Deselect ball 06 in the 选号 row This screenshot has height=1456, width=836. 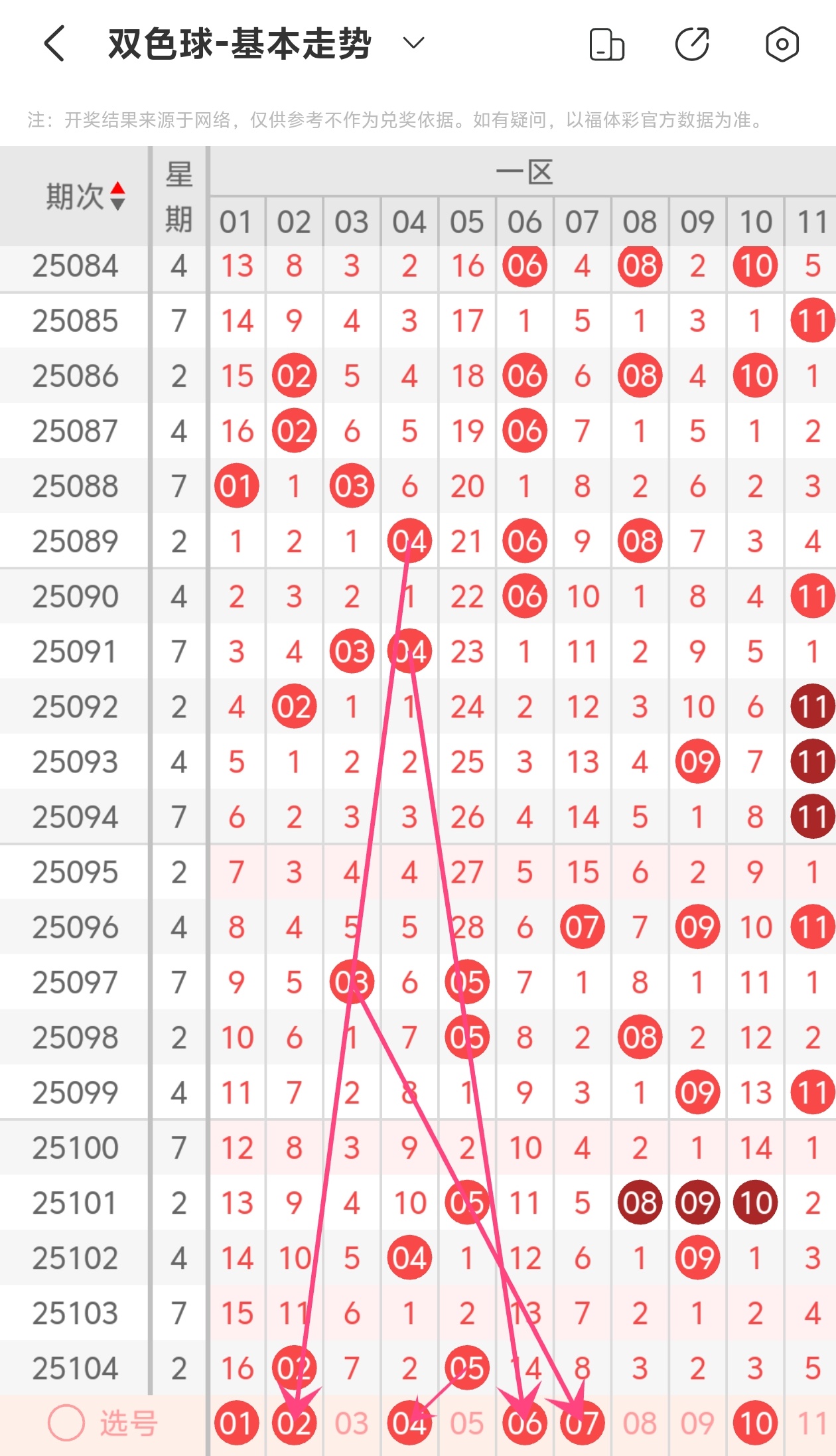click(524, 1423)
